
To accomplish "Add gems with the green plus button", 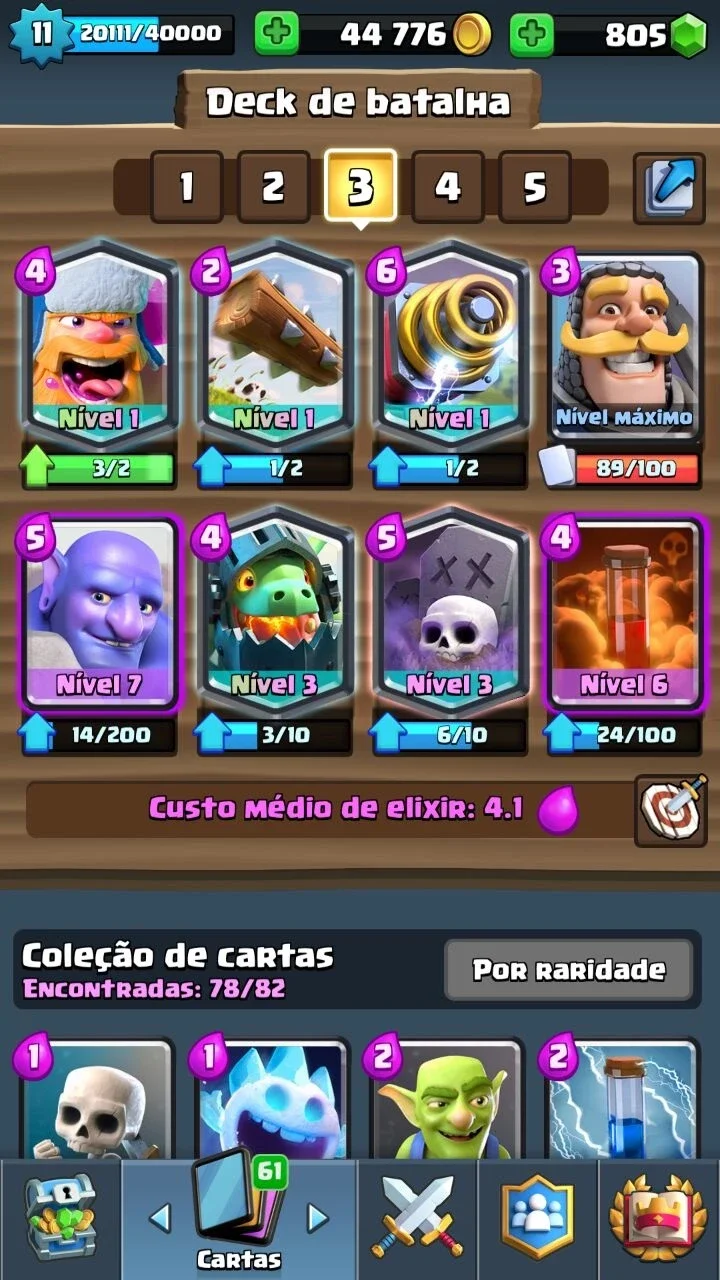I will (532, 35).
